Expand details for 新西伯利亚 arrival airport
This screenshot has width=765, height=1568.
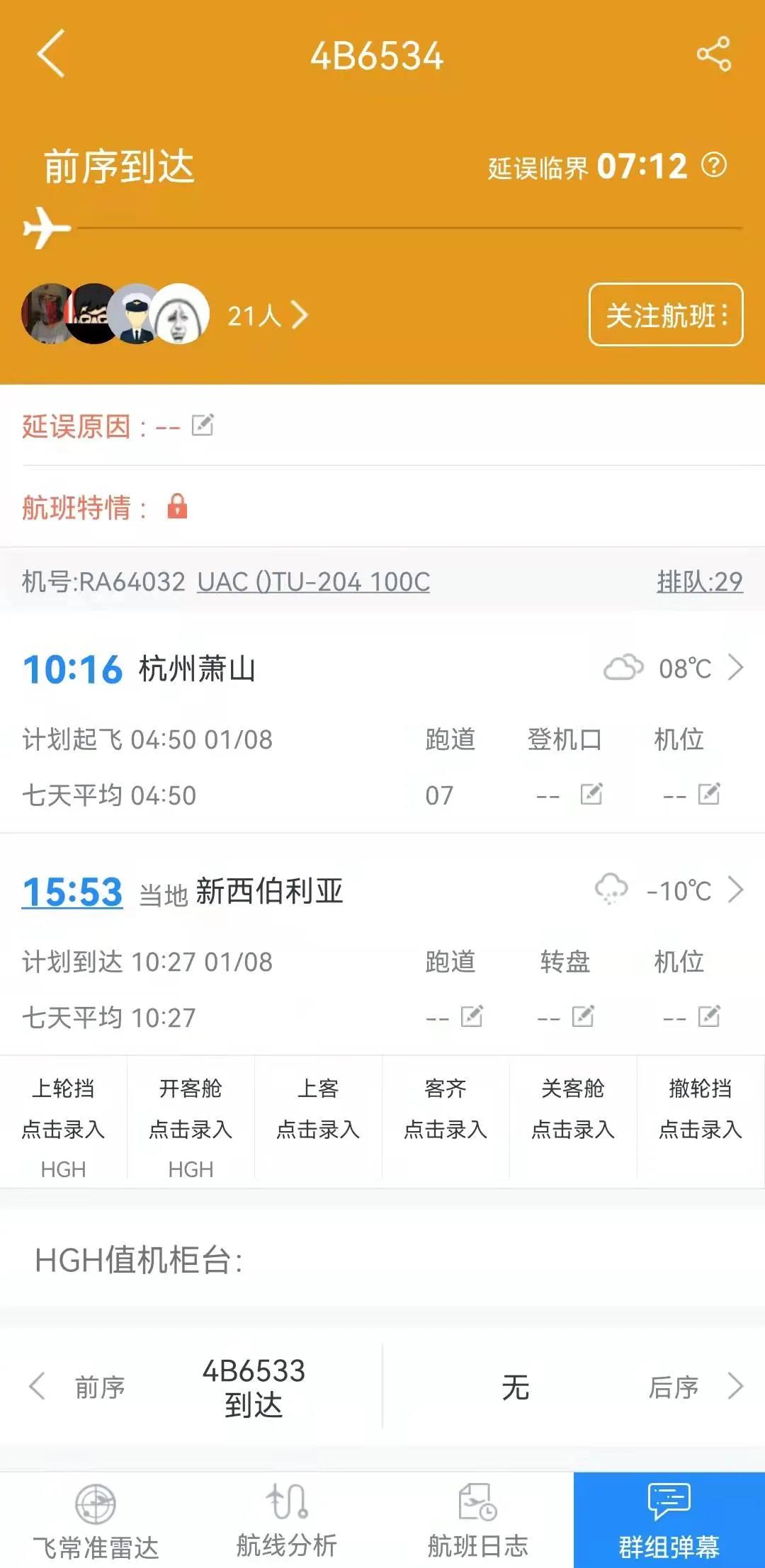point(737,890)
